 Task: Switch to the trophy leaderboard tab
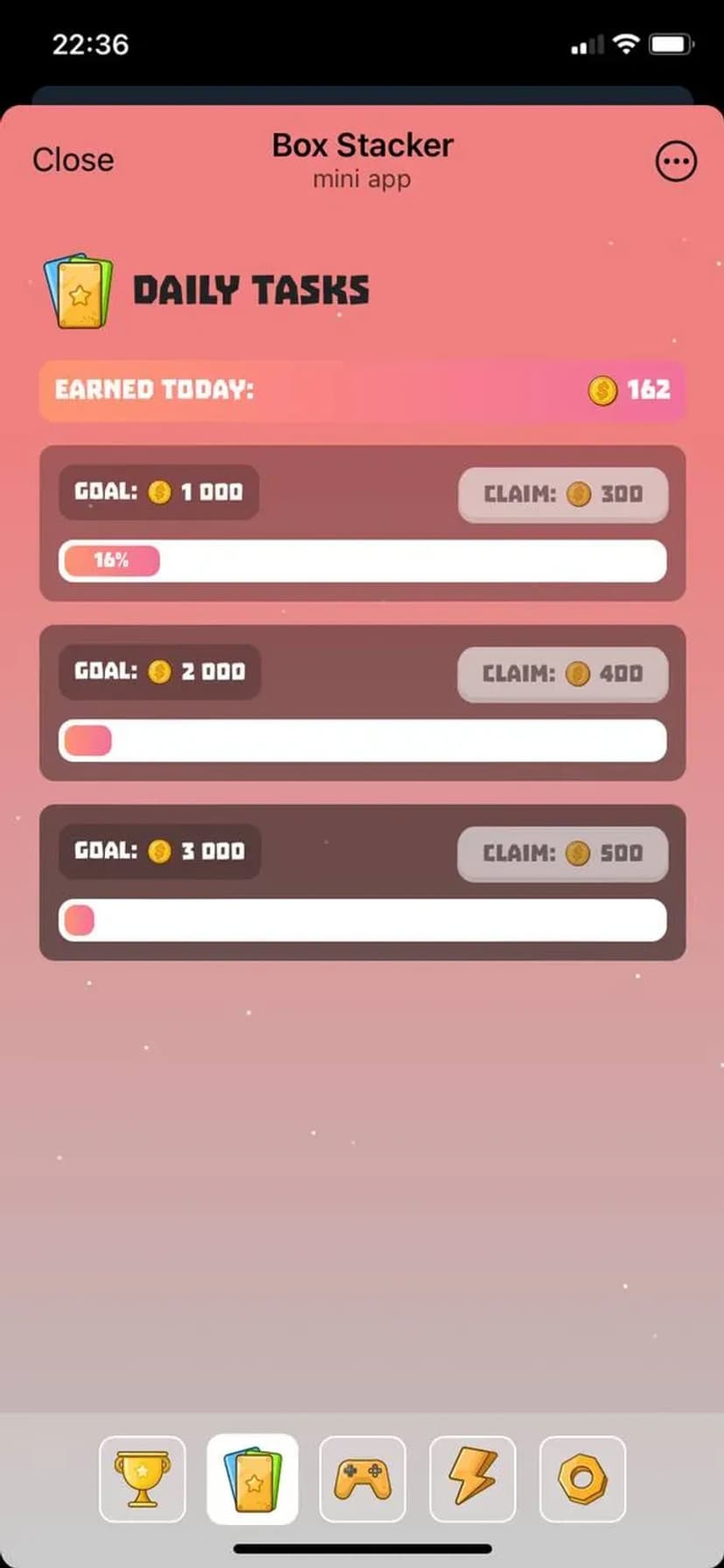[143, 1479]
